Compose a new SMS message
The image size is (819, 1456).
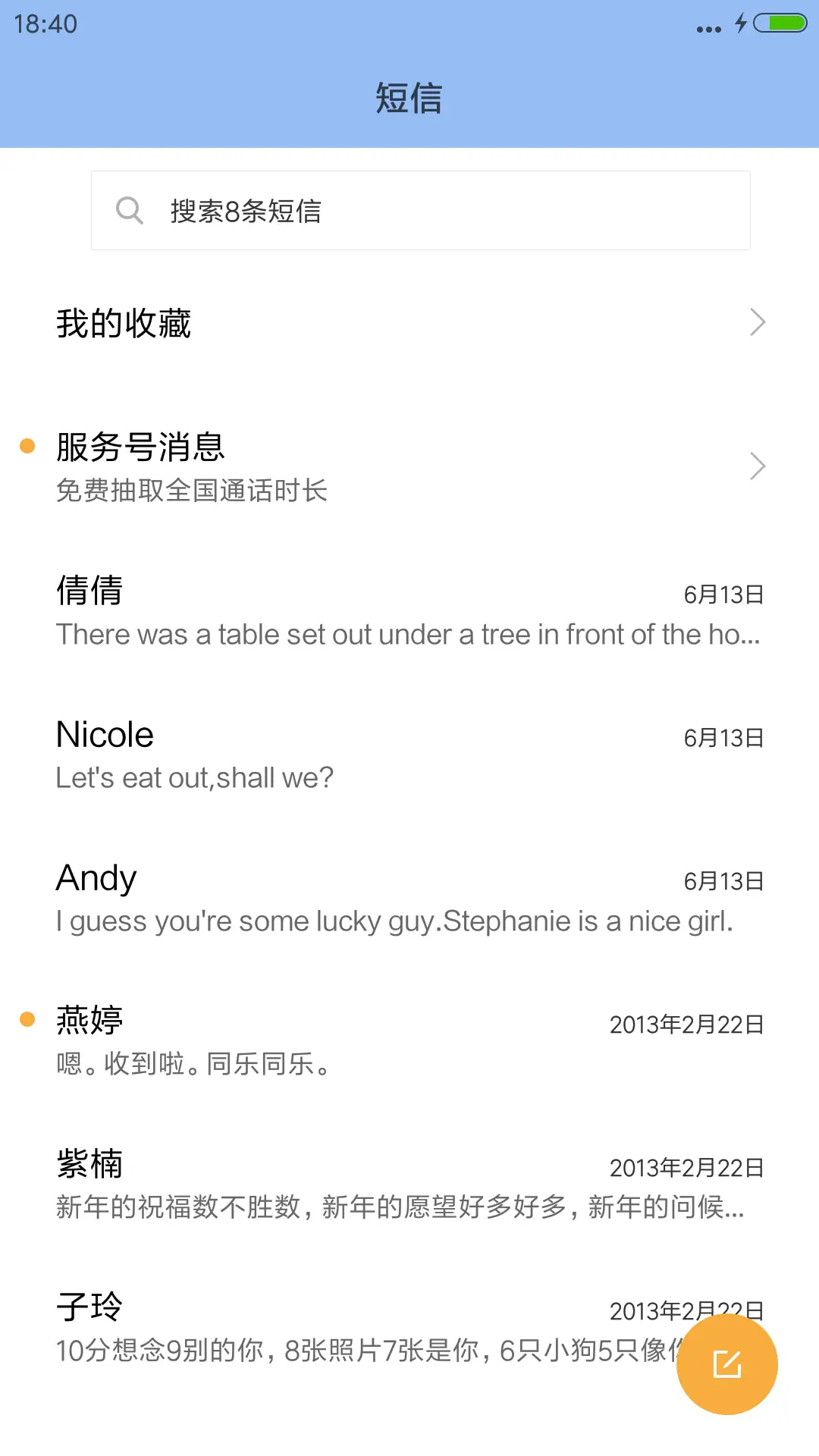[x=726, y=1364]
